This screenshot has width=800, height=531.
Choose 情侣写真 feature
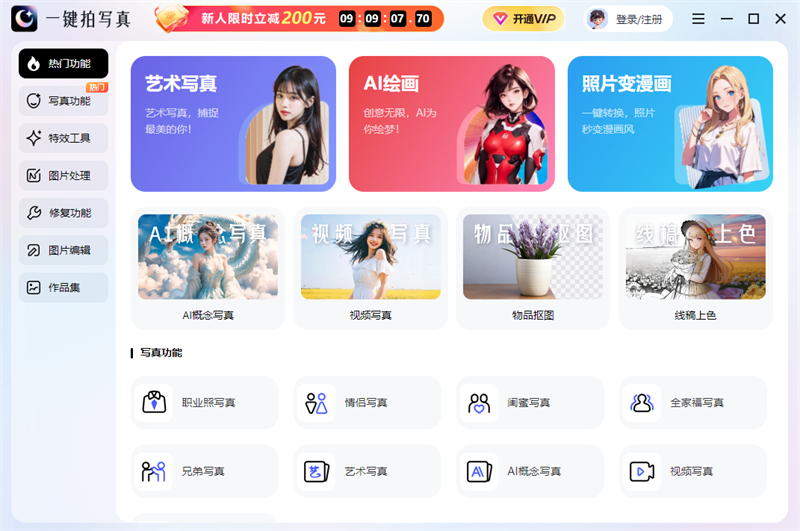[367, 403]
